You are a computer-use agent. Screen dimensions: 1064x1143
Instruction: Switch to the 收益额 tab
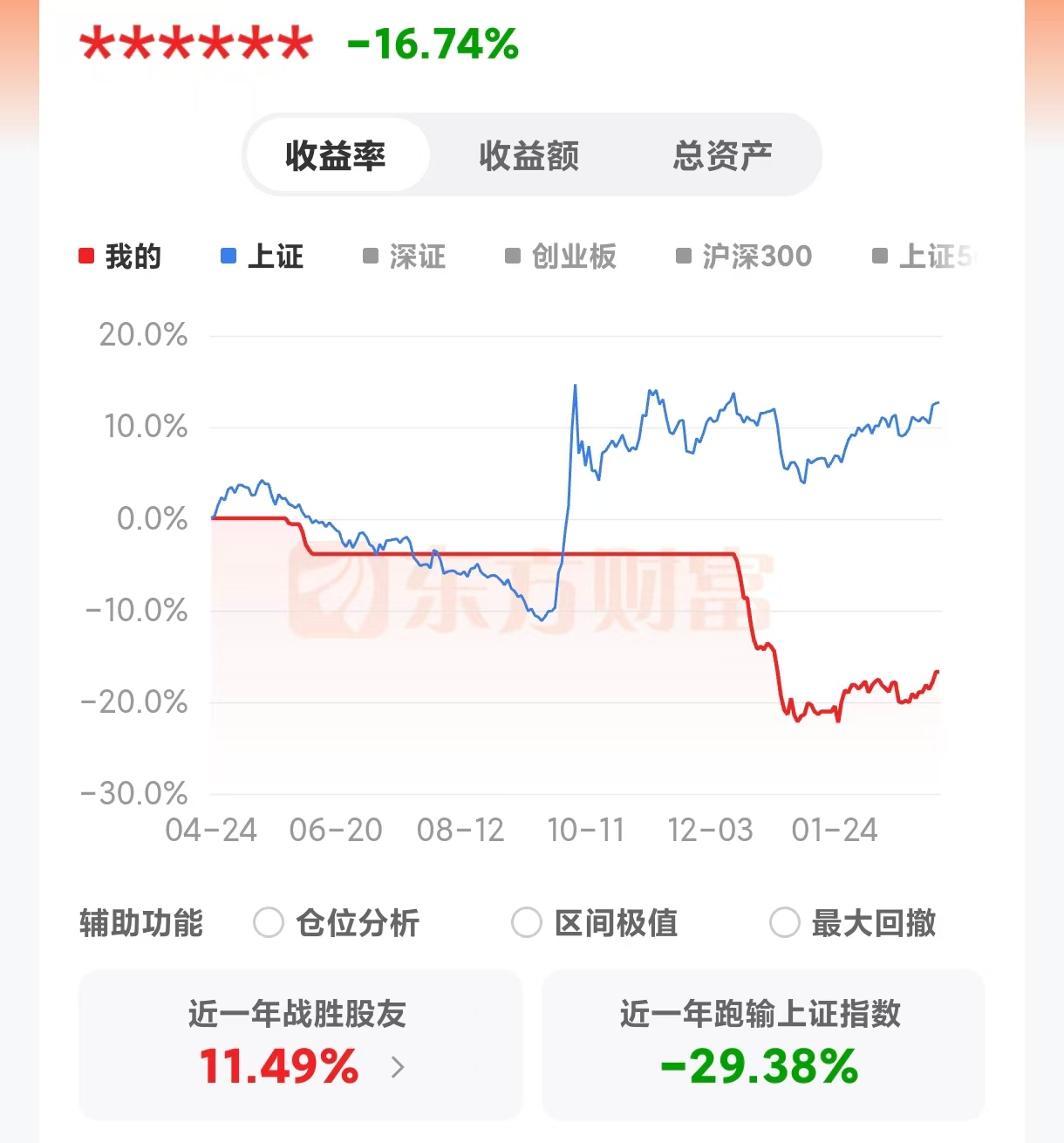(528, 155)
